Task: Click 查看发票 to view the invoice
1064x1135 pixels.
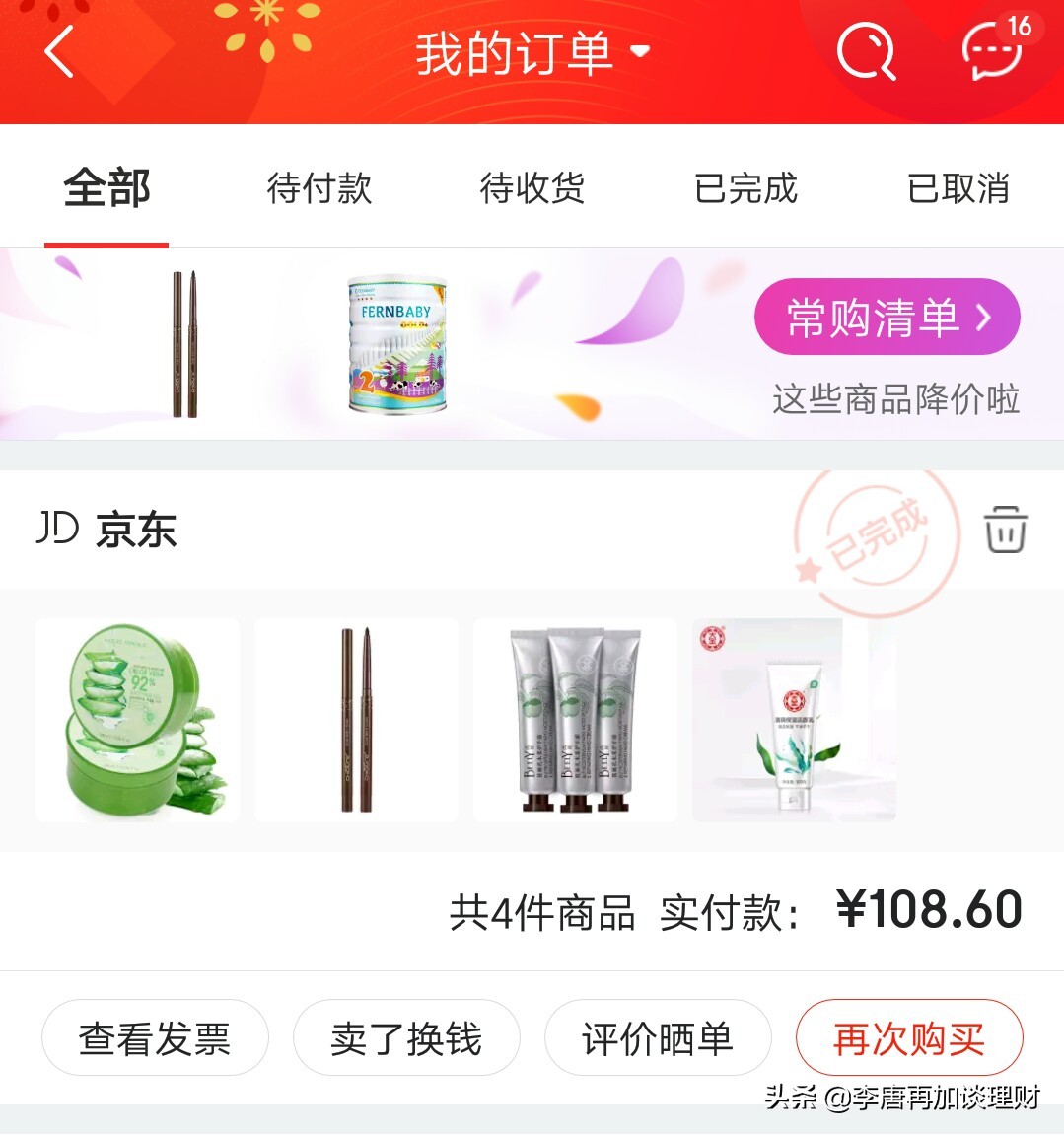Action: tap(154, 1037)
